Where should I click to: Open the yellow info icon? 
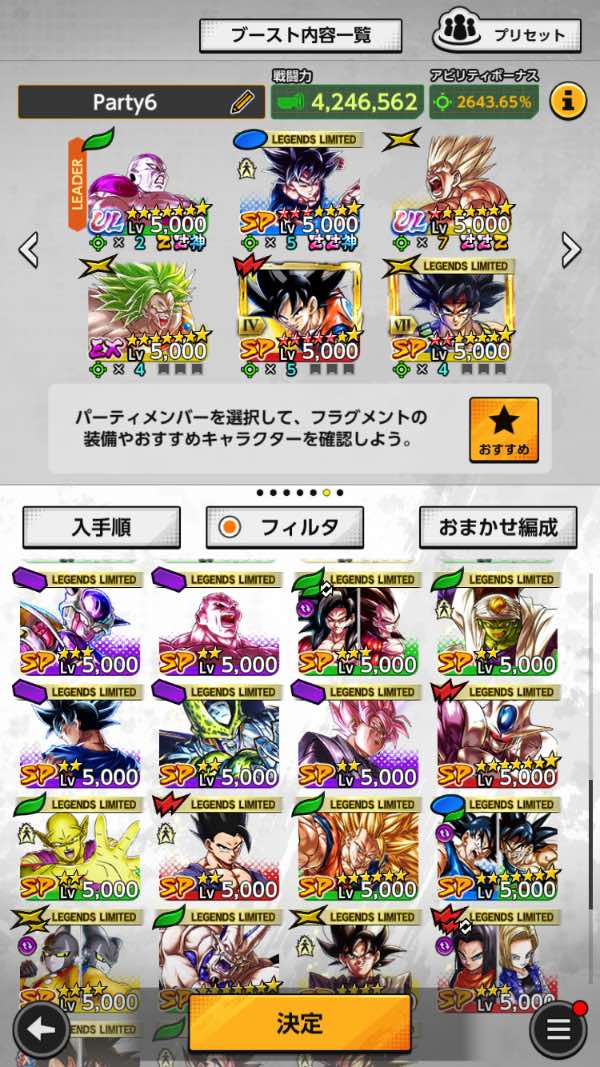(x=568, y=101)
